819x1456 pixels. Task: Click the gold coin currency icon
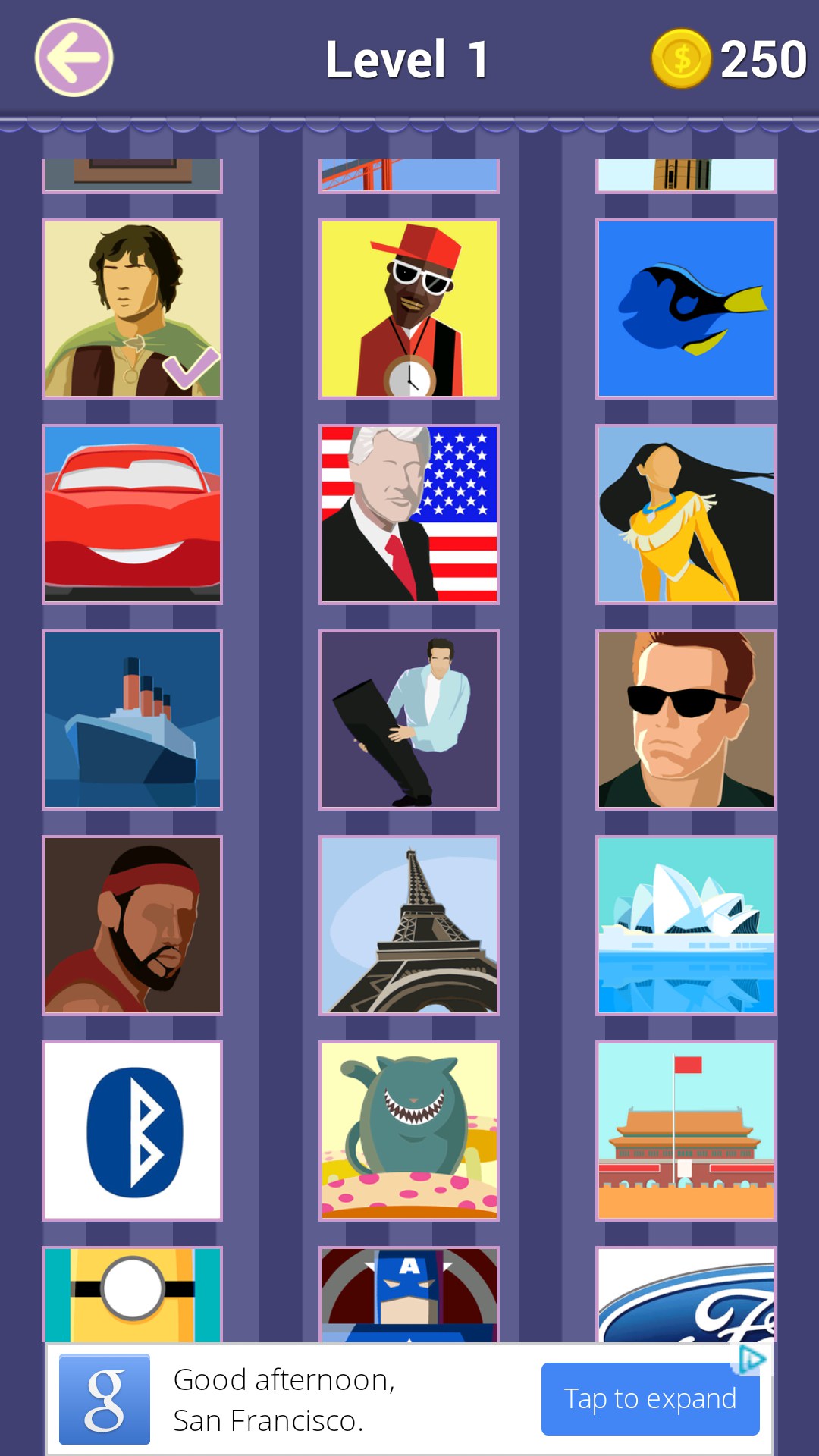point(682,57)
